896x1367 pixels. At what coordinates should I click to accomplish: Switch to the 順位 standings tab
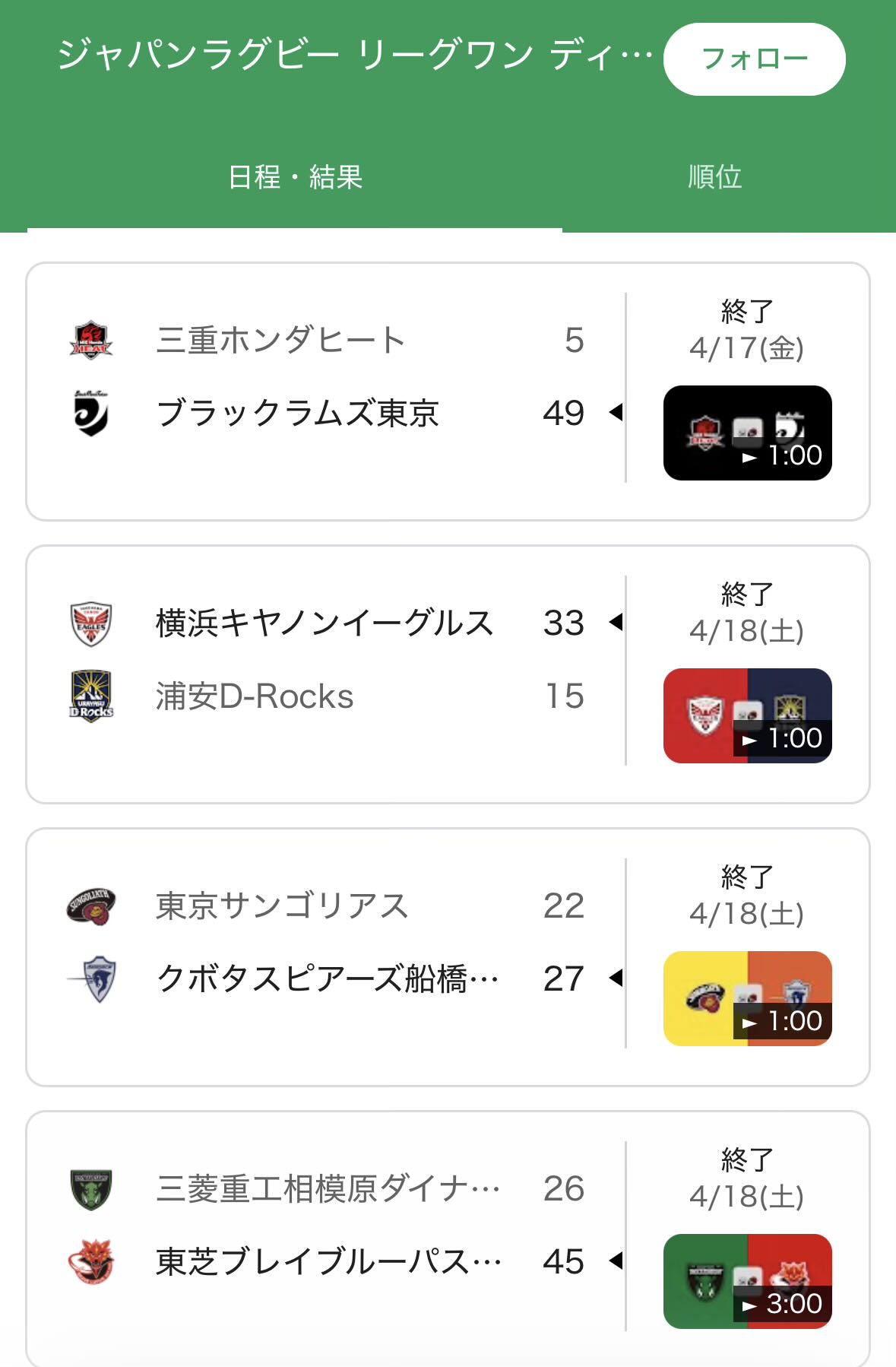(714, 177)
